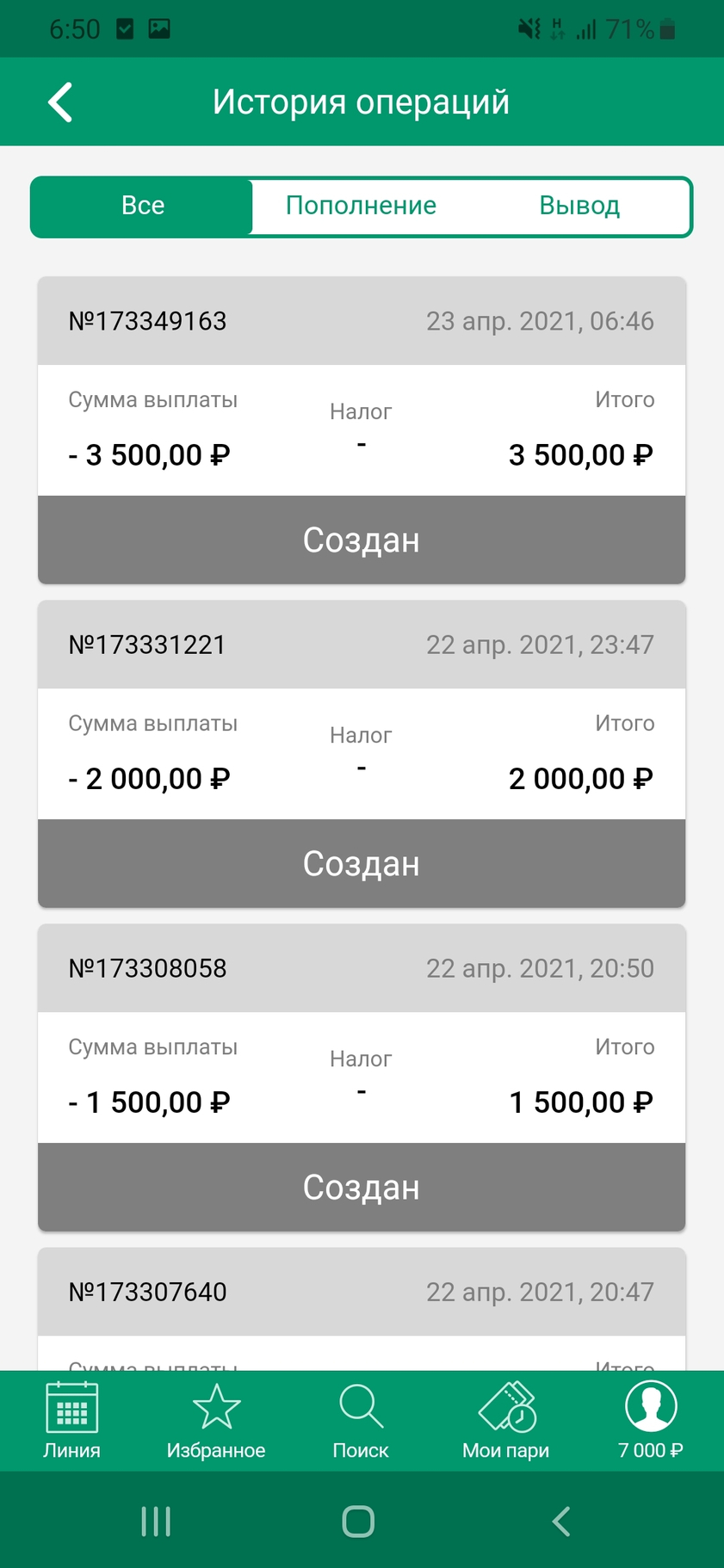Open the Линия section
Screen dimensions: 724x1568
pos(72,1422)
